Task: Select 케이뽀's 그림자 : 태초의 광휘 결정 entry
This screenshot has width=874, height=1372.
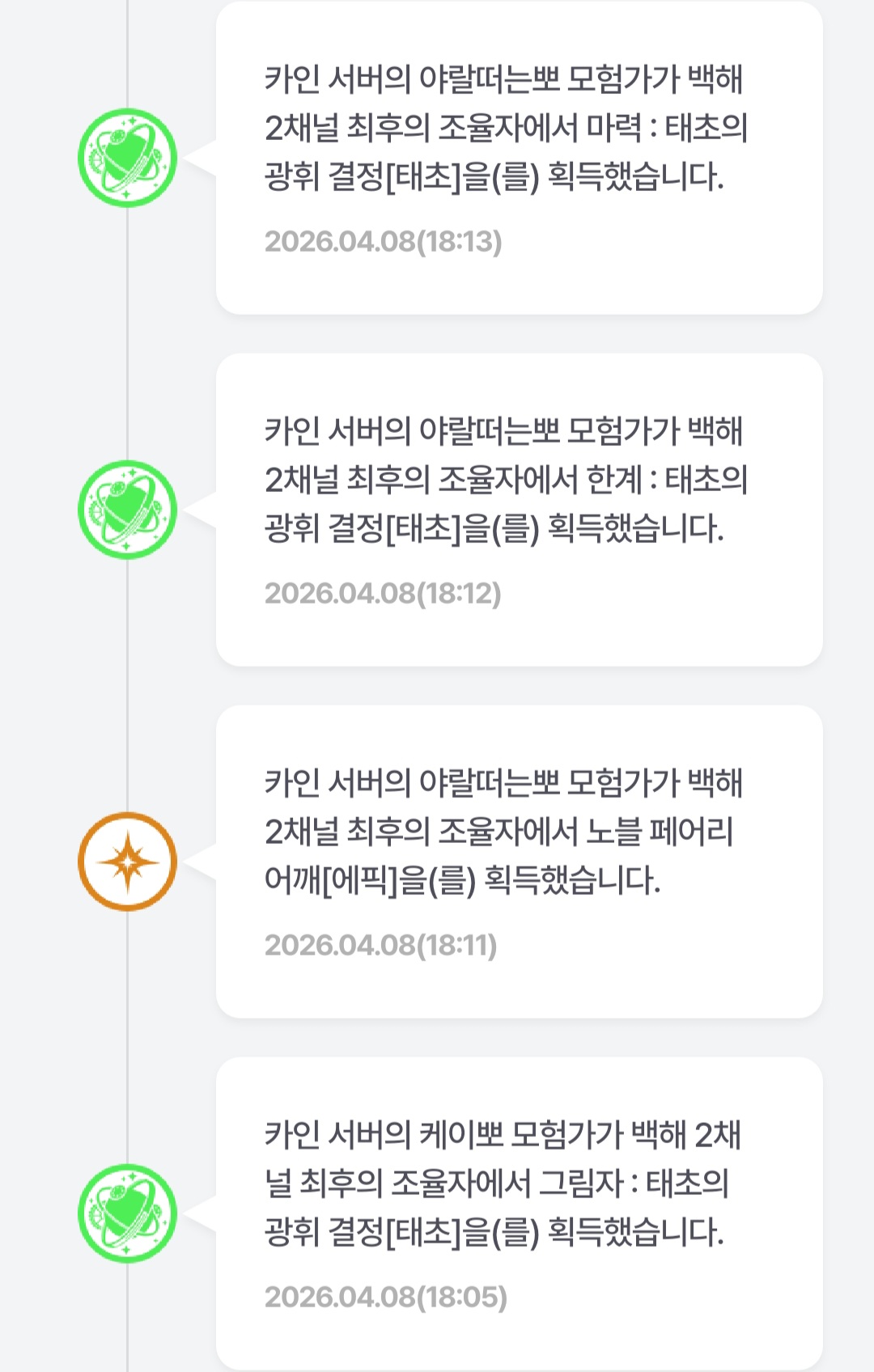Action: tap(518, 1213)
